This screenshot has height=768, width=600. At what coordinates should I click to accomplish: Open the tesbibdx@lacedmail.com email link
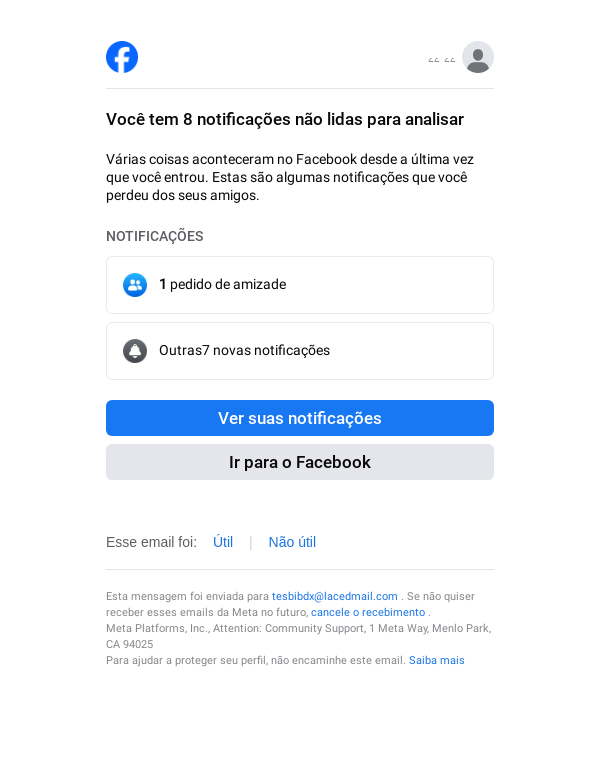point(335,596)
